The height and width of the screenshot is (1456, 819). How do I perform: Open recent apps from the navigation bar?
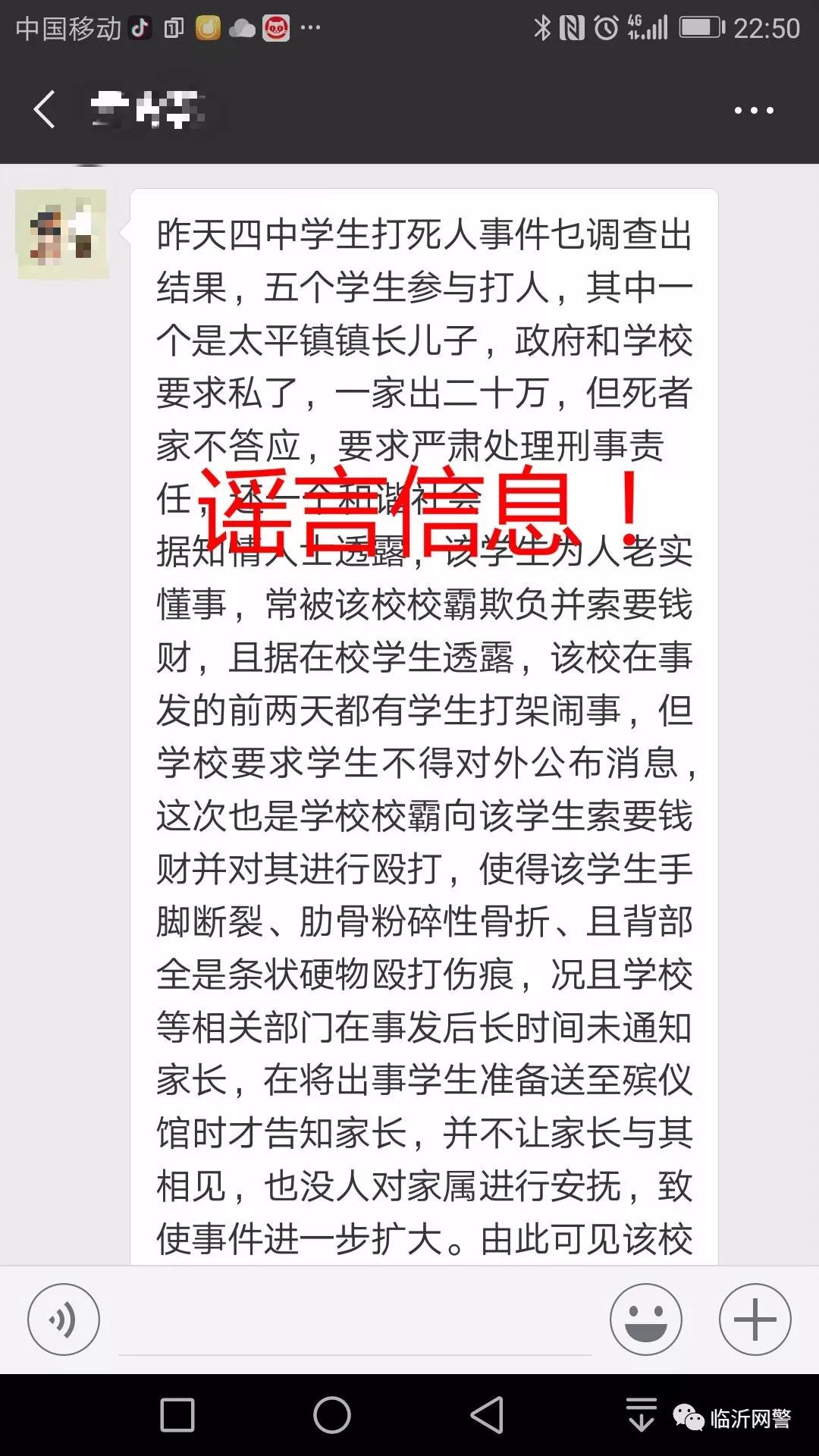[x=177, y=1415]
